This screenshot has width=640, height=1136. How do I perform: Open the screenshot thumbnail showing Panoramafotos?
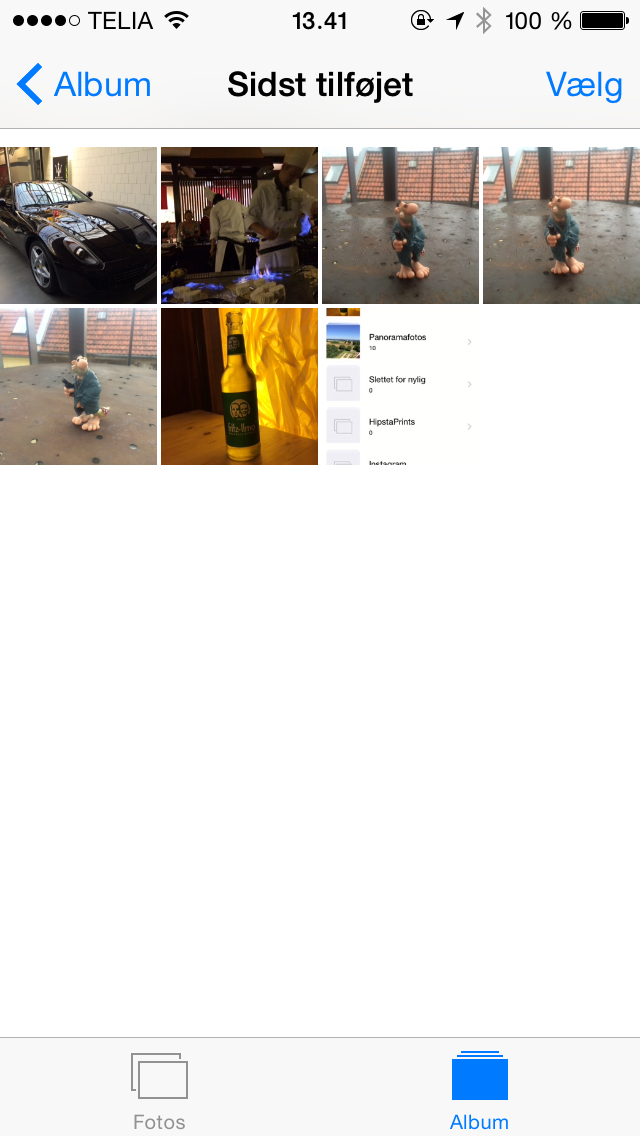tap(400, 386)
